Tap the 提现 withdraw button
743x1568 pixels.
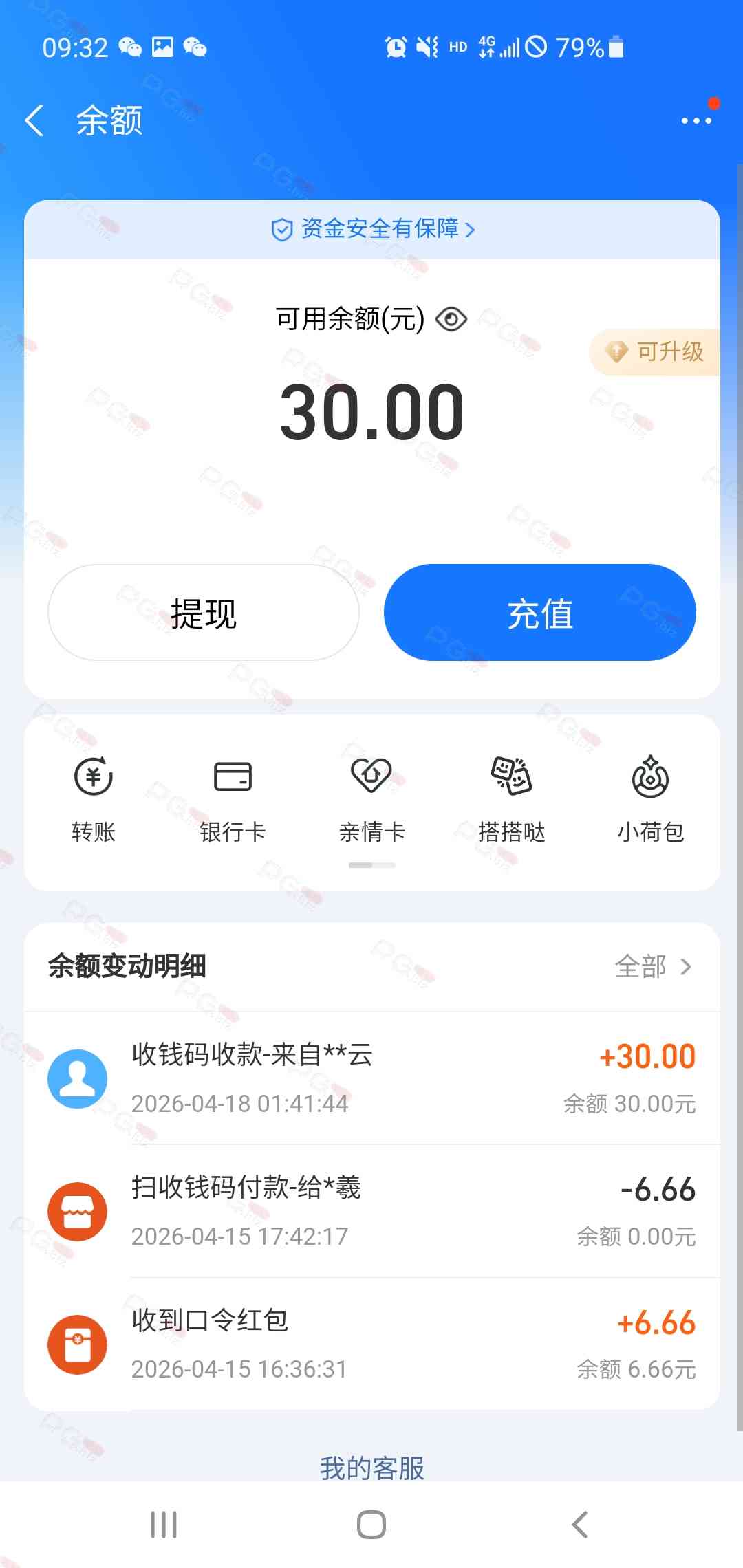[204, 613]
